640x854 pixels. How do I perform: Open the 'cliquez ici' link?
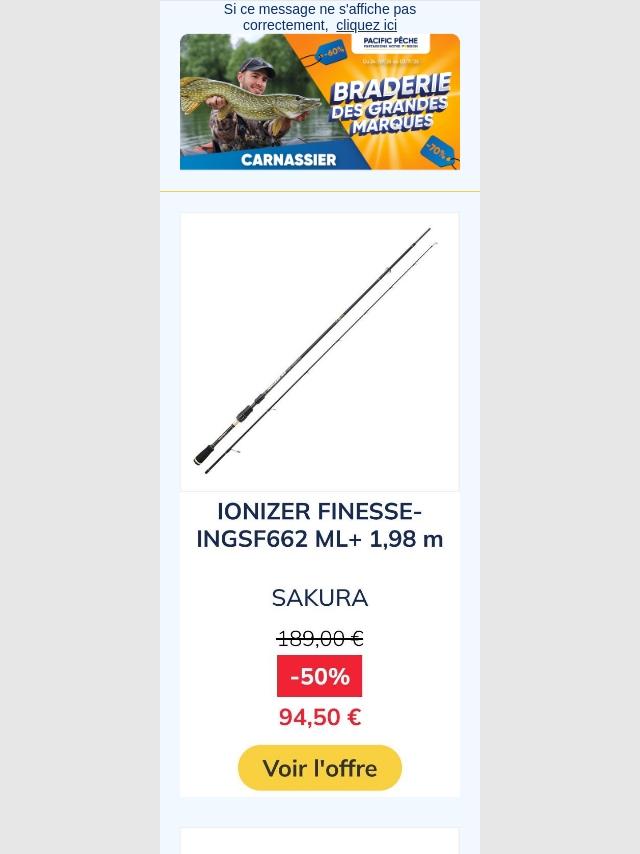[366, 25]
